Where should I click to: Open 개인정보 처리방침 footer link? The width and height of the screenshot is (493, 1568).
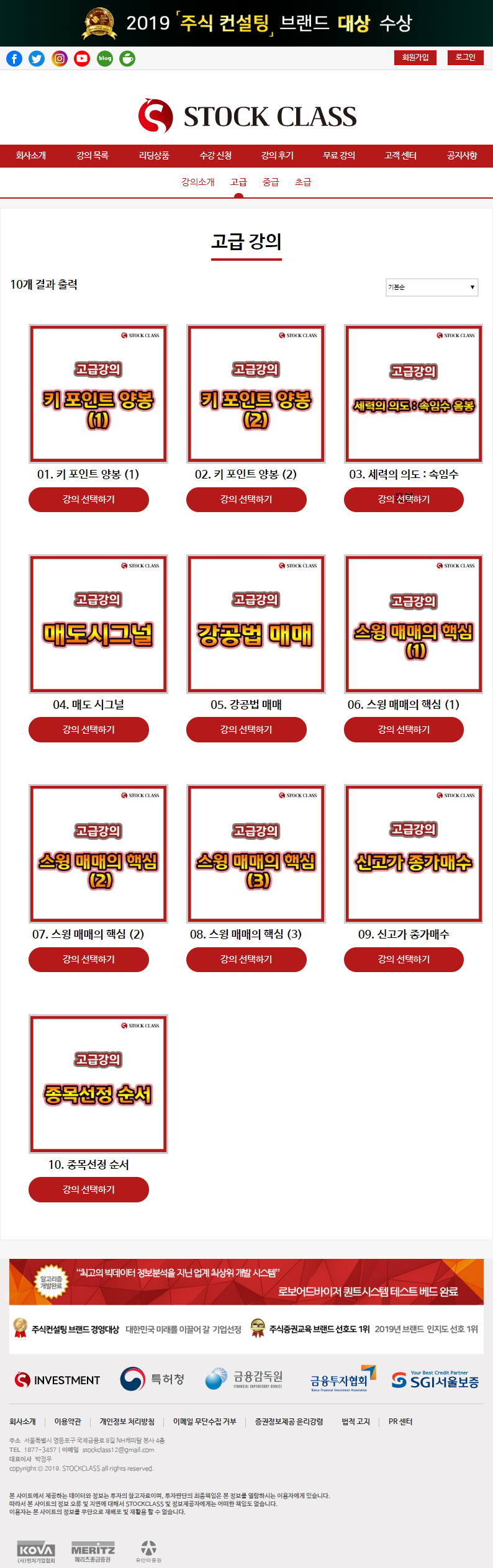tap(127, 1422)
